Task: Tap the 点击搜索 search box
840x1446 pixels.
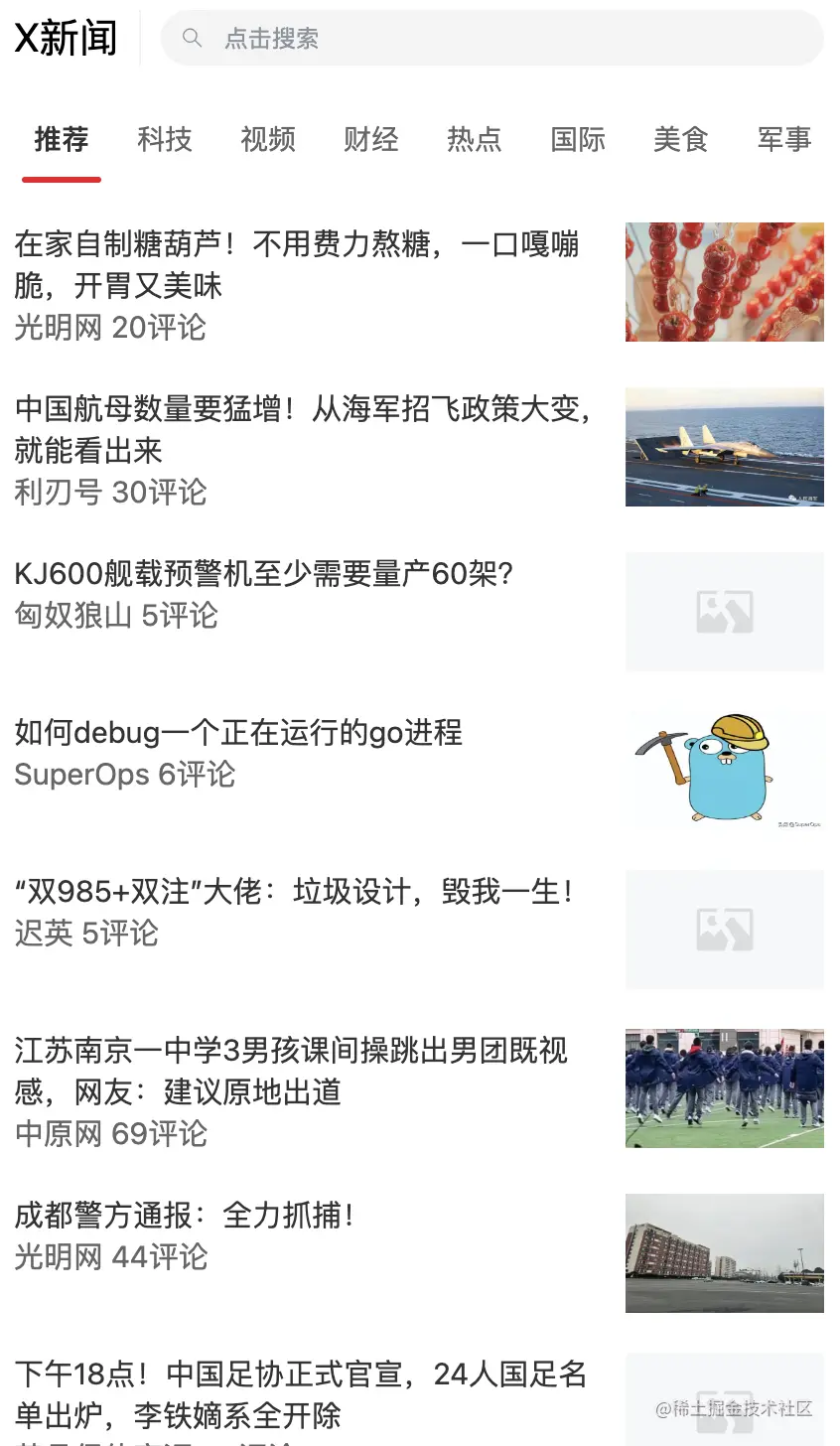Action: click(x=491, y=39)
